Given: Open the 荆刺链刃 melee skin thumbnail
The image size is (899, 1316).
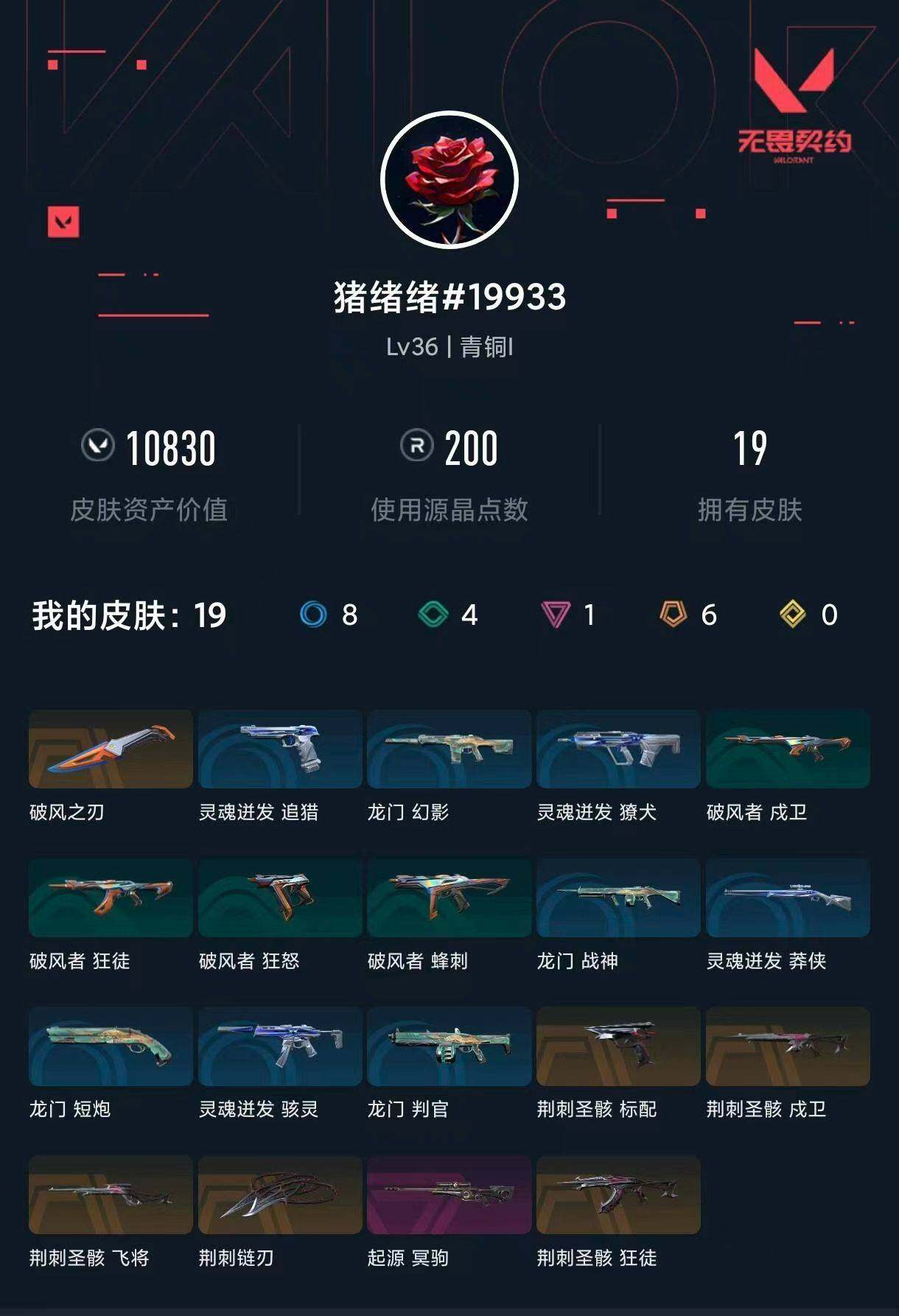Looking at the screenshot, I should [x=281, y=1194].
